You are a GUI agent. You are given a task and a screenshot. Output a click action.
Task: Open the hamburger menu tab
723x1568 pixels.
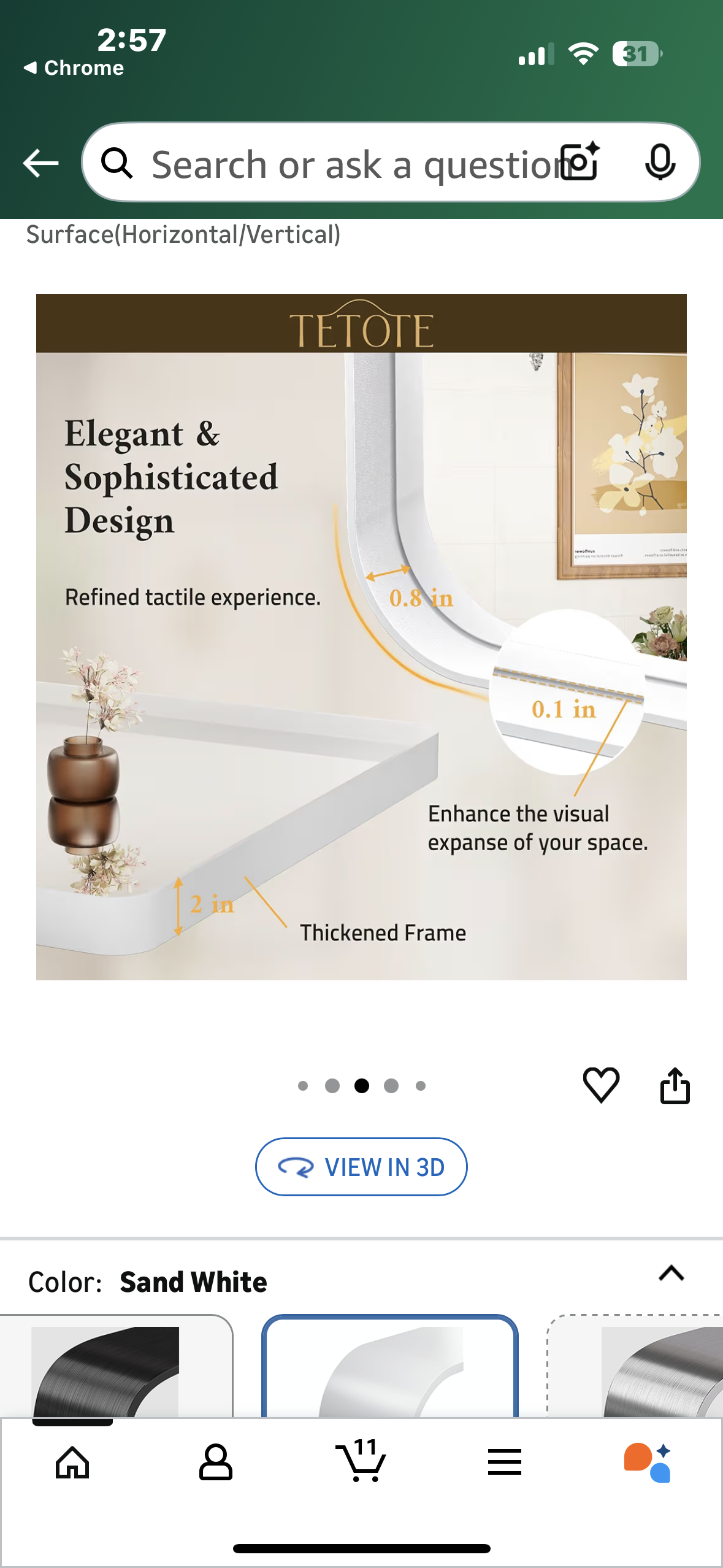click(x=505, y=1462)
